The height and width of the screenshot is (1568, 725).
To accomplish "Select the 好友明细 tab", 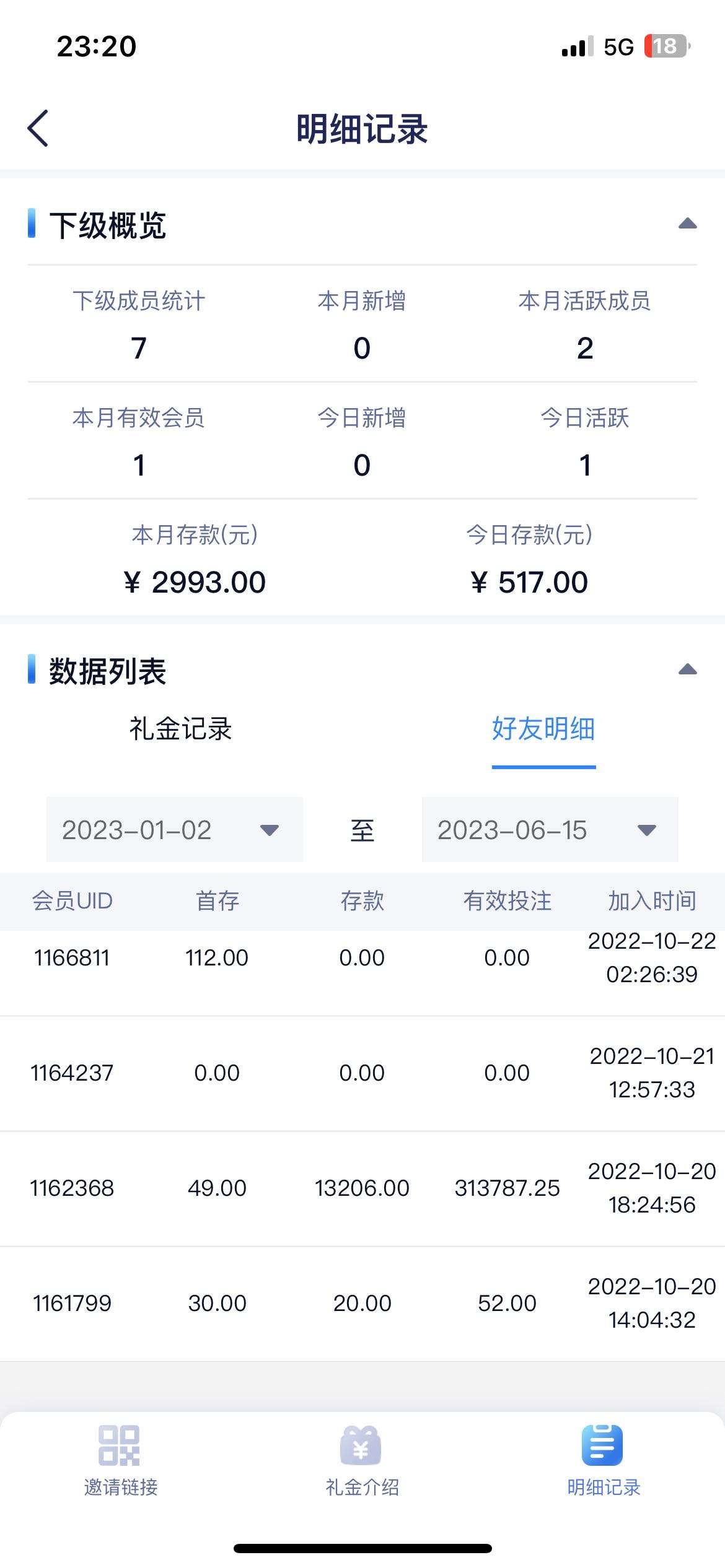I will pyautogui.click(x=543, y=729).
